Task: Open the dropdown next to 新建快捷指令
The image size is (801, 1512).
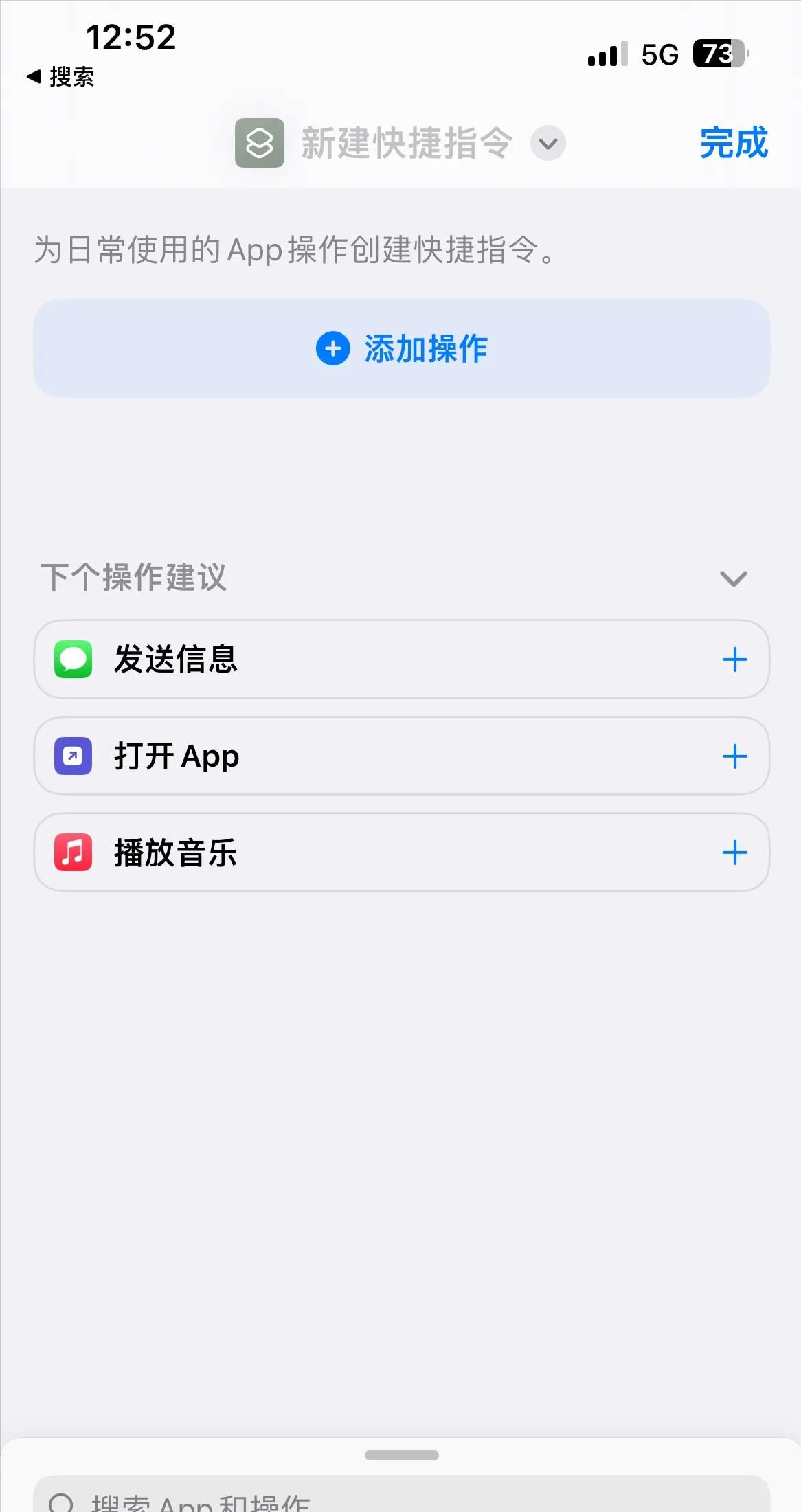Action: (548, 144)
